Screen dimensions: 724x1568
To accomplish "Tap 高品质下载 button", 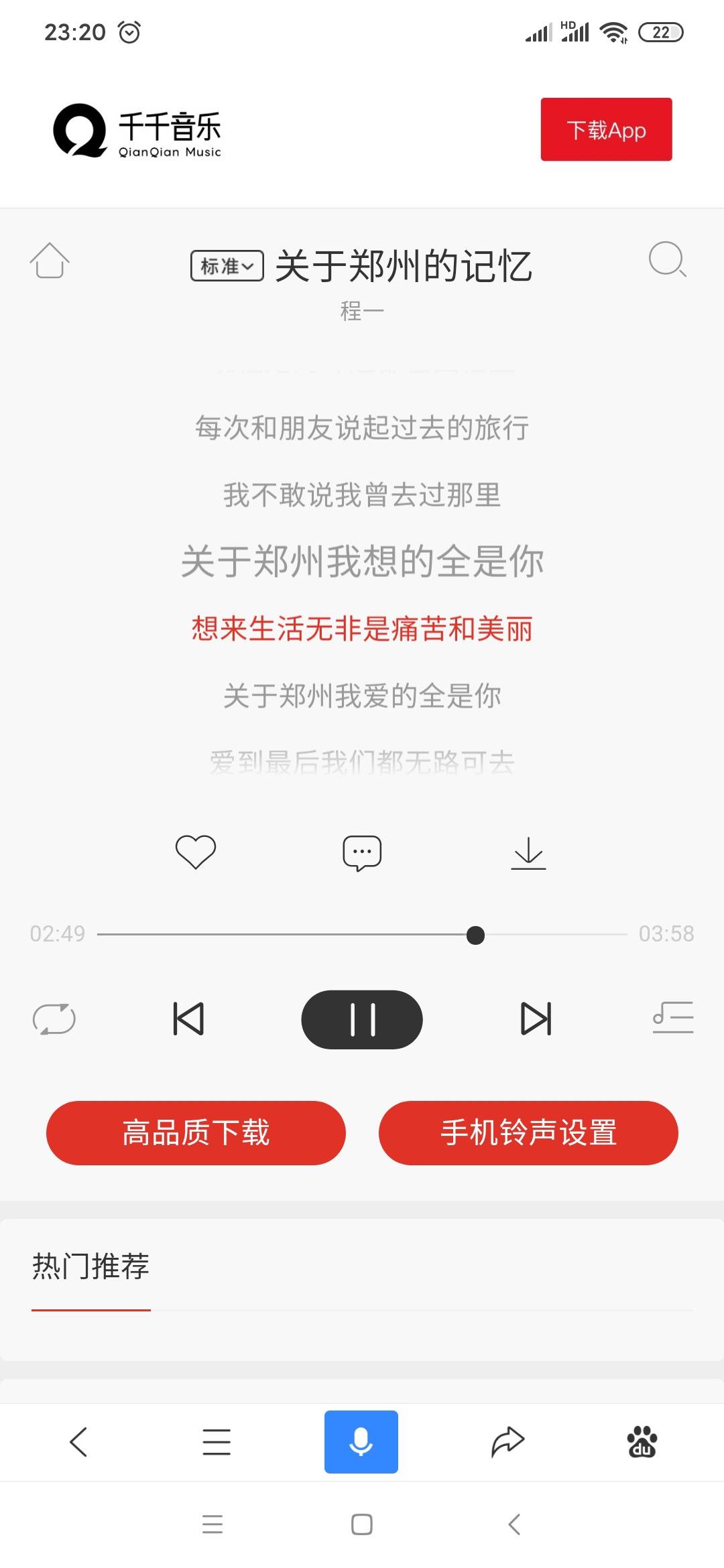I will [196, 1133].
